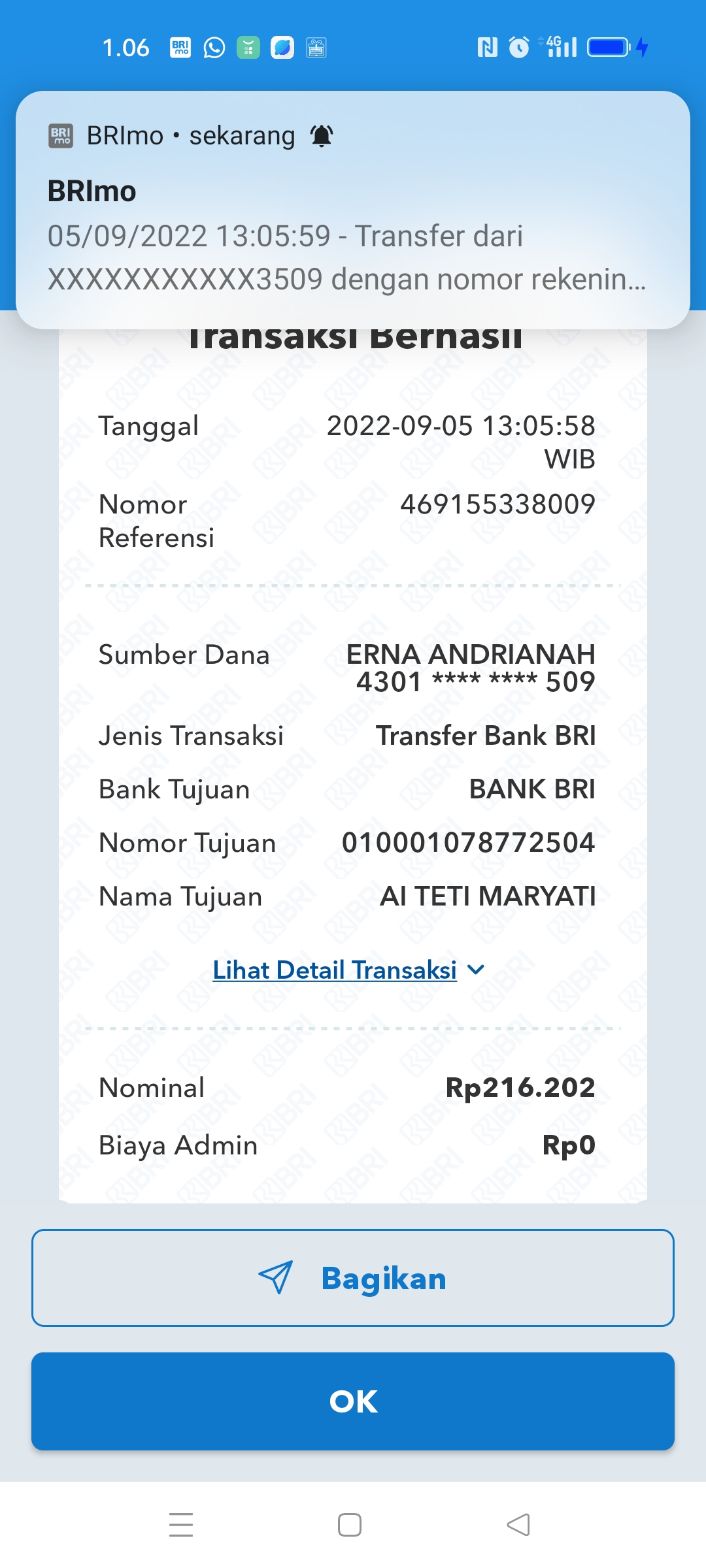Image resolution: width=706 pixels, height=1568 pixels.
Task: Confirm with the OK button
Action: (x=353, y=1401)
